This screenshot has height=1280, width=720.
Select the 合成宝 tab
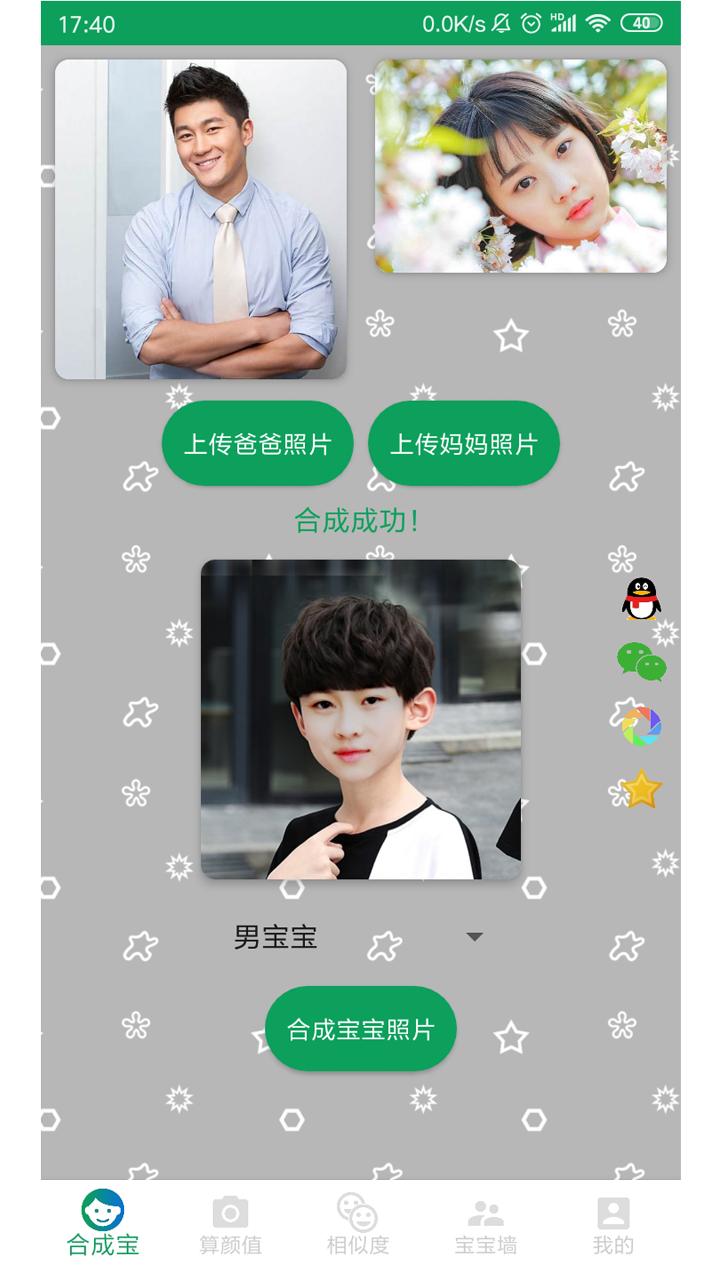pos(103,1225)
